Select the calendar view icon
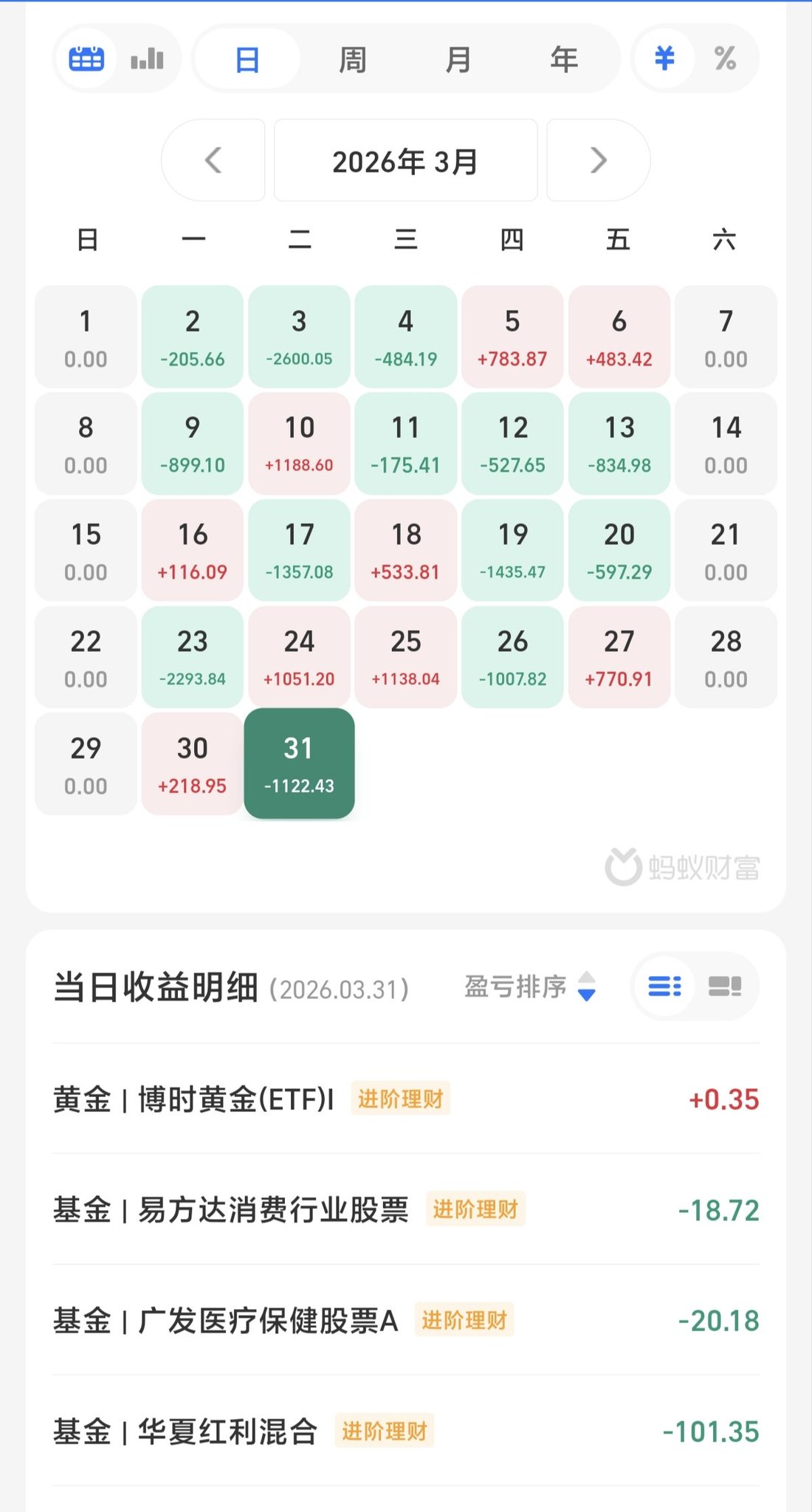Screen dimensions: 812x1512 (86, 59)
